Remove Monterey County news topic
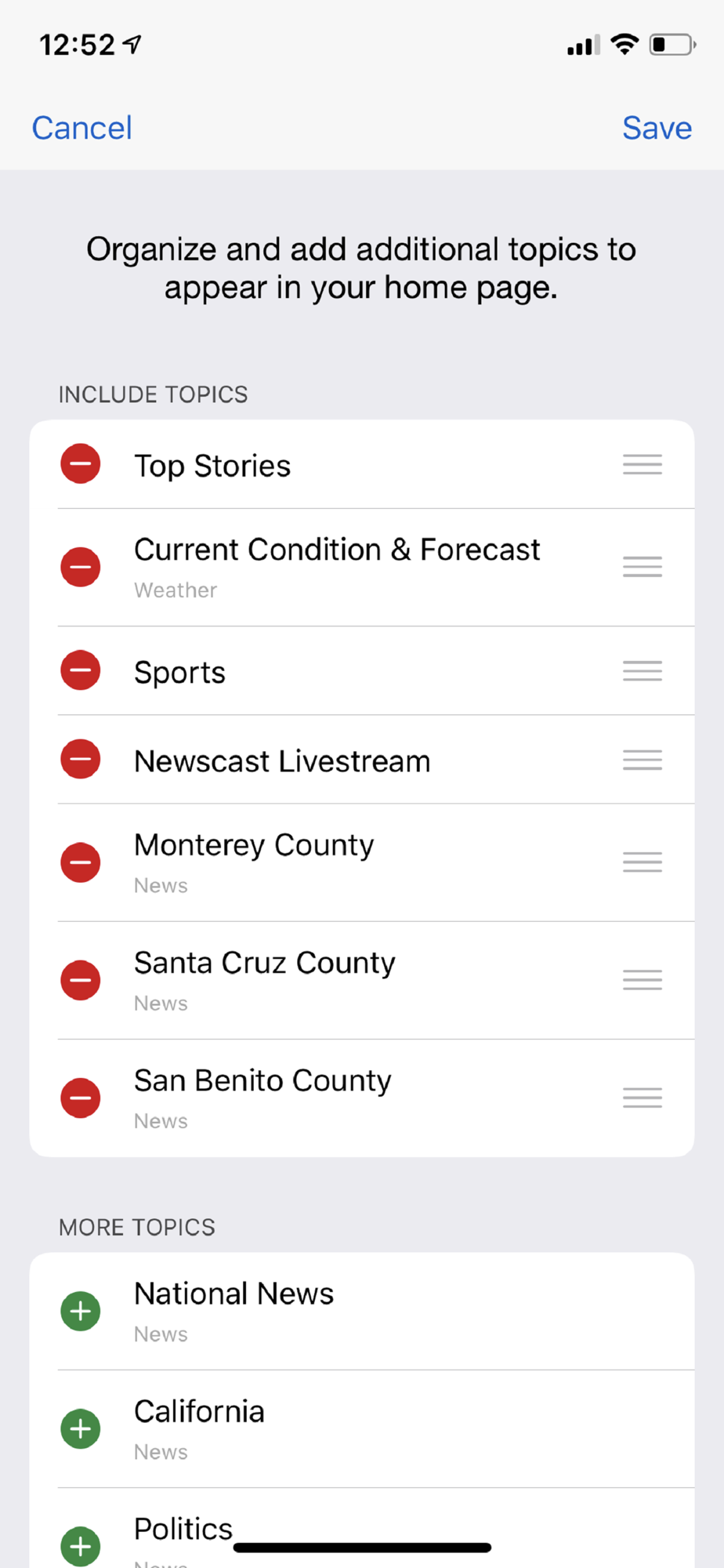 [81, 862]
